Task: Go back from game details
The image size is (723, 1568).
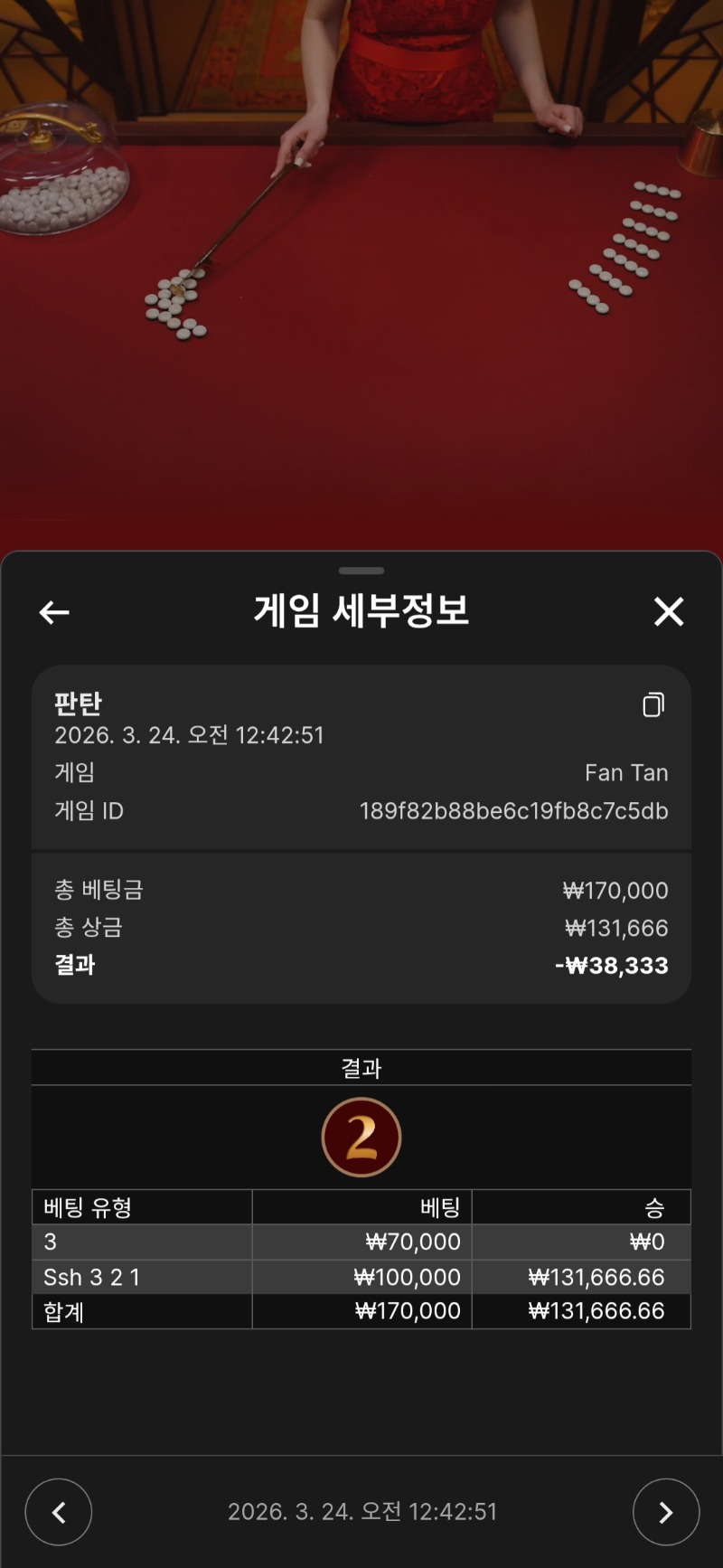Action: click(54, 612)
